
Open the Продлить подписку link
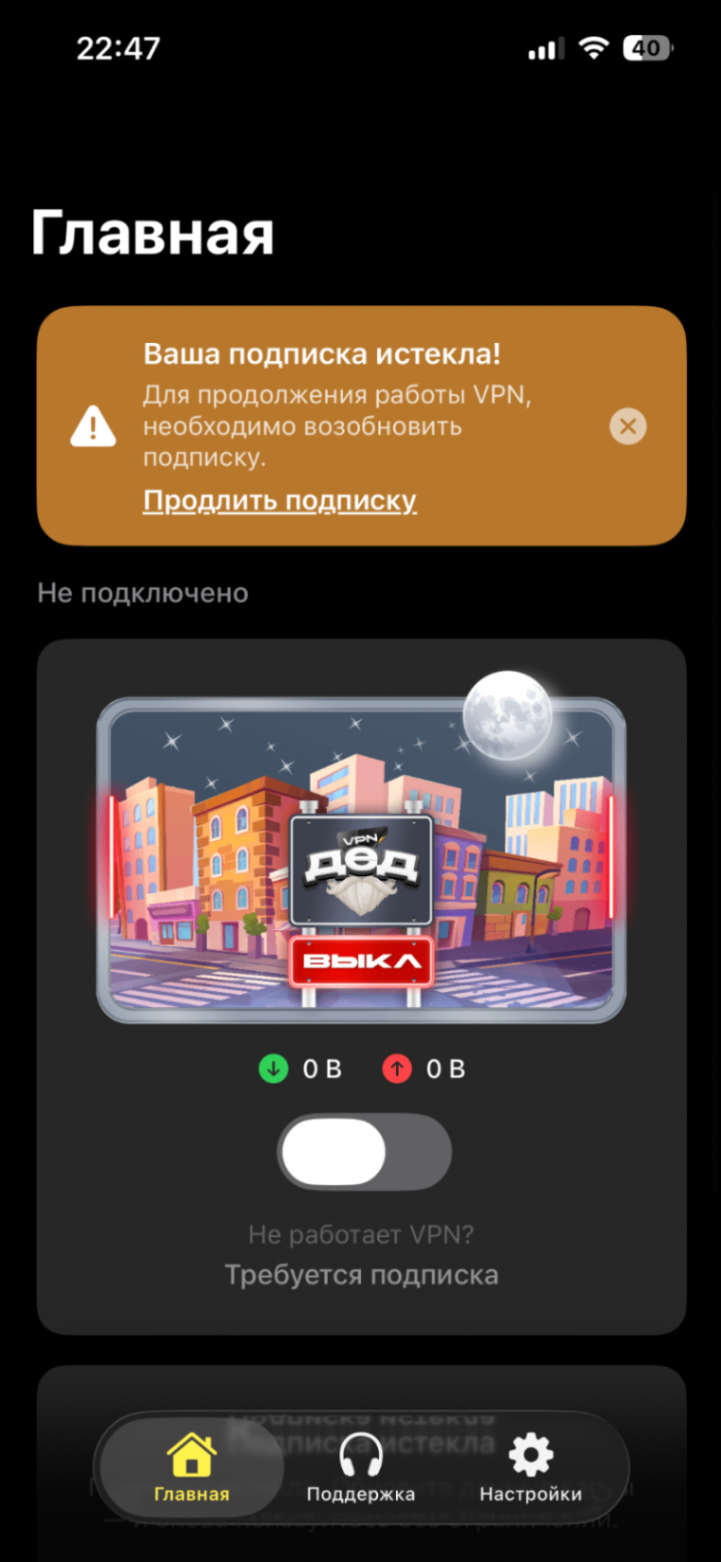point(279,500)
